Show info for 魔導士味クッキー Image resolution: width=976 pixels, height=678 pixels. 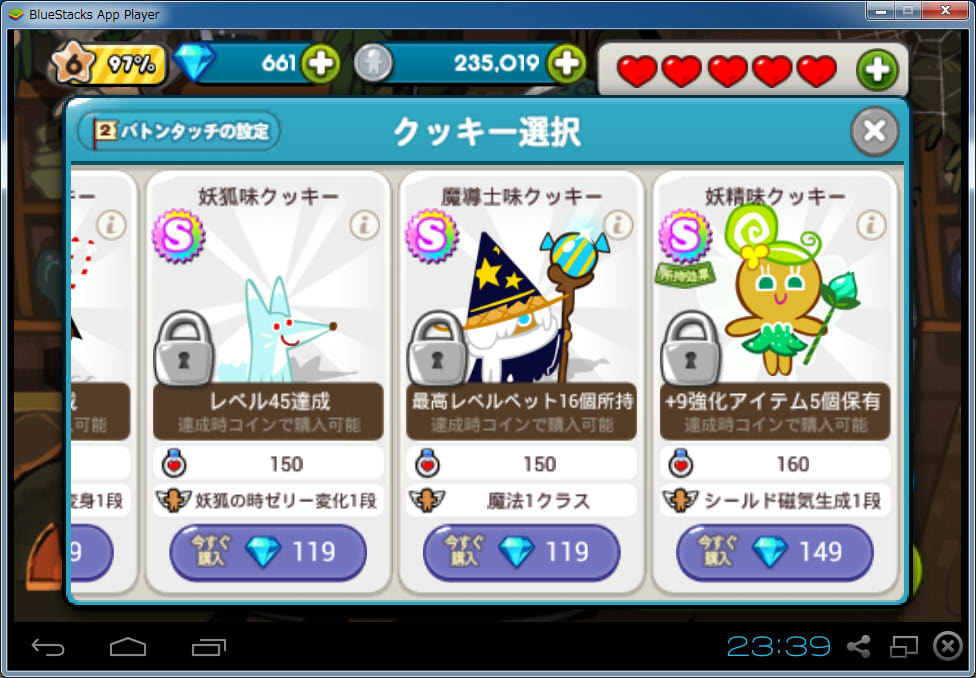click(x=618, y=225)
